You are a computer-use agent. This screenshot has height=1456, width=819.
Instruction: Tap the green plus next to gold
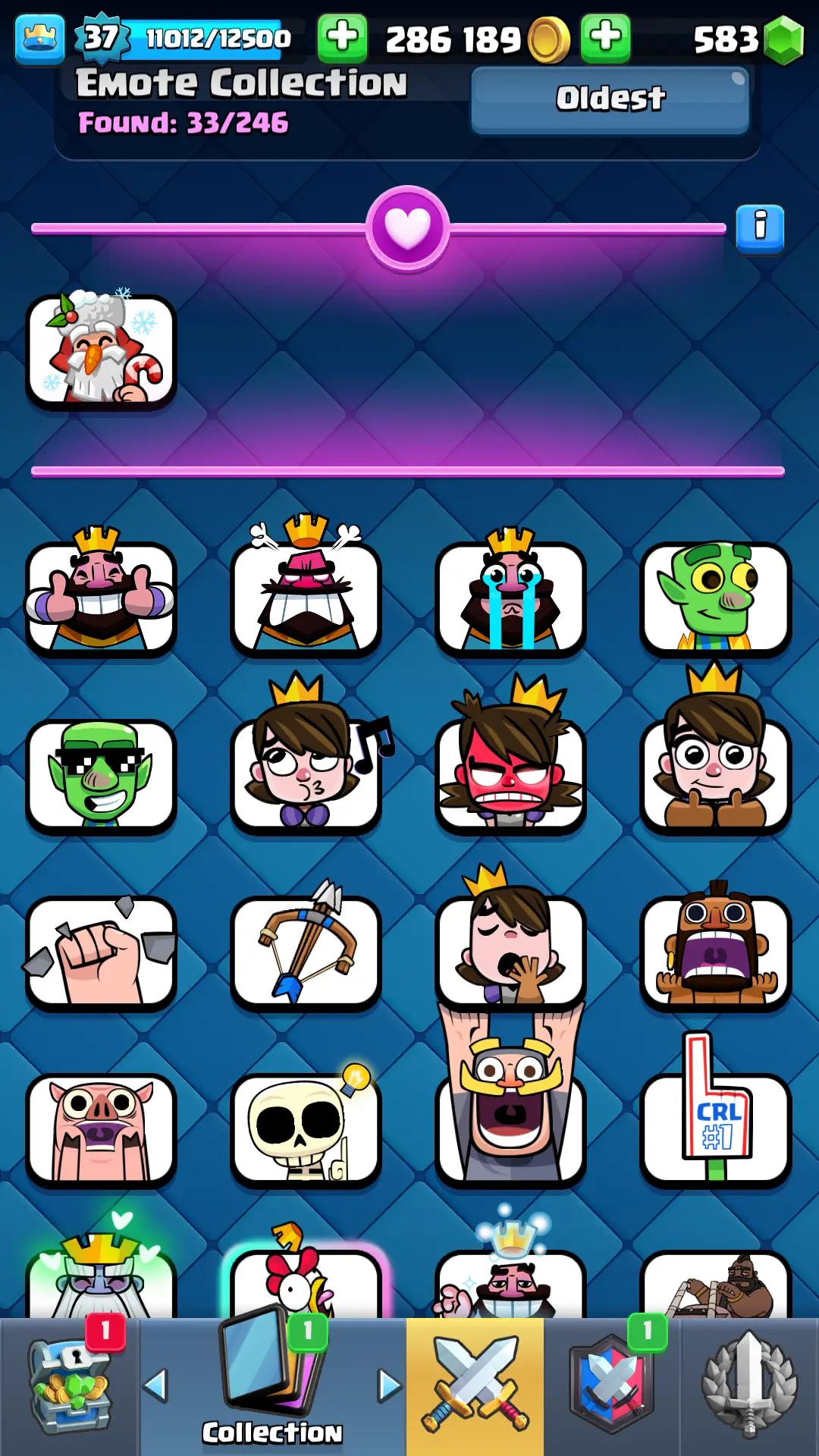[342, 38]
